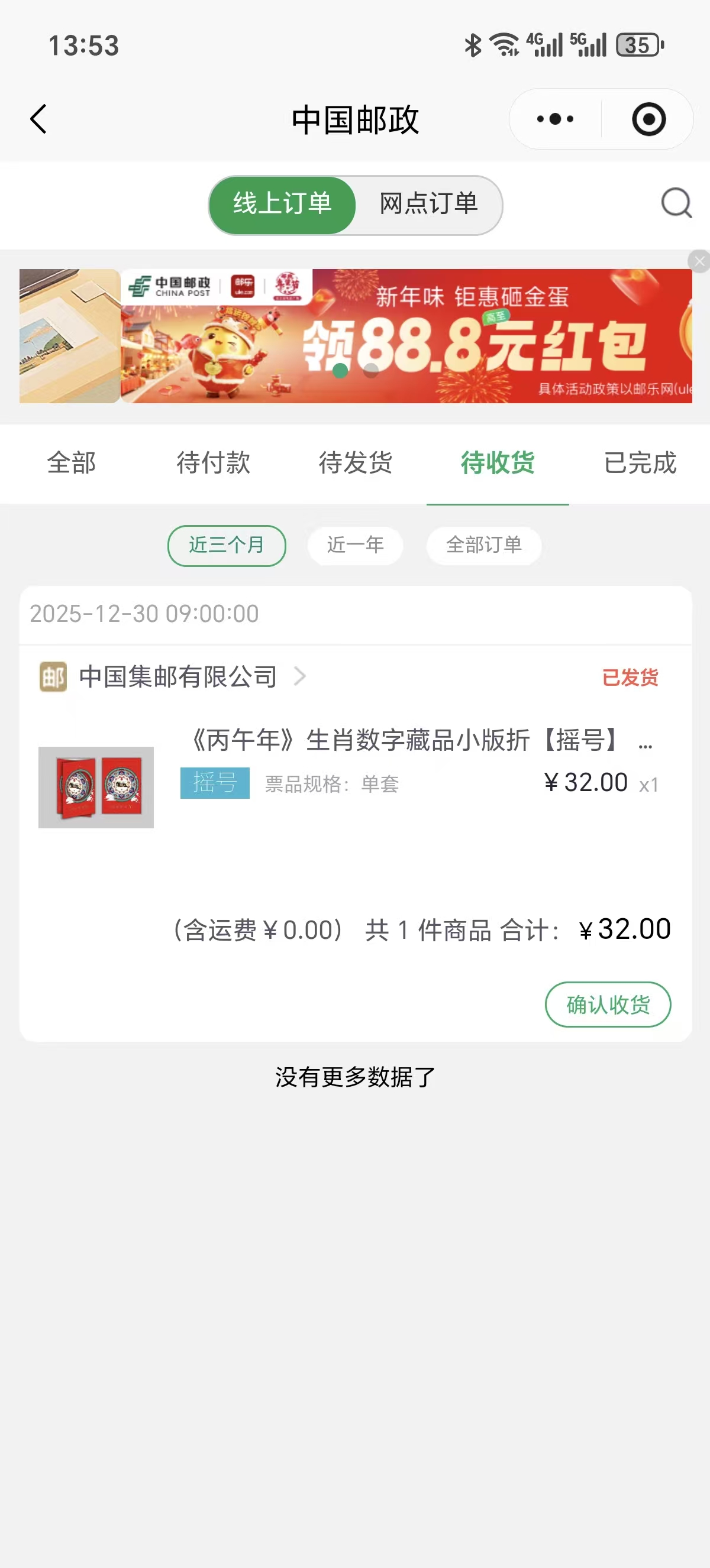Select the 线上订单 segment
Image resolution: width=710 pixels, height=1568 pixels.
(x=283, y=205)
